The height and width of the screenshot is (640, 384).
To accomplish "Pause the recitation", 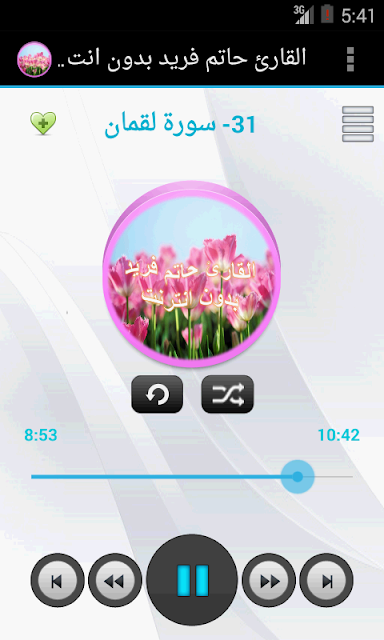I will (x=192, y=580).
